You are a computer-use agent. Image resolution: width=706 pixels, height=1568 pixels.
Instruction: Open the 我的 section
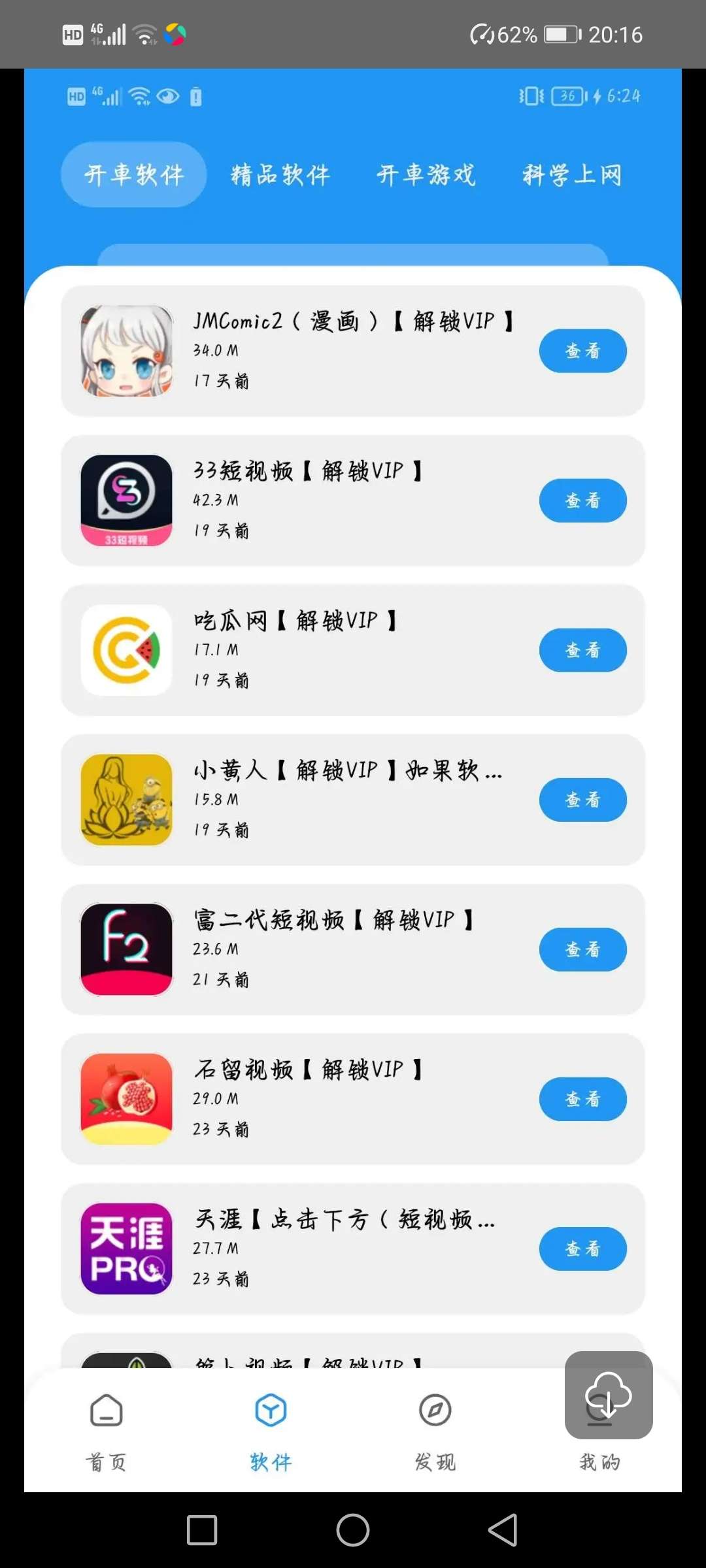(x=597, y=1462)
